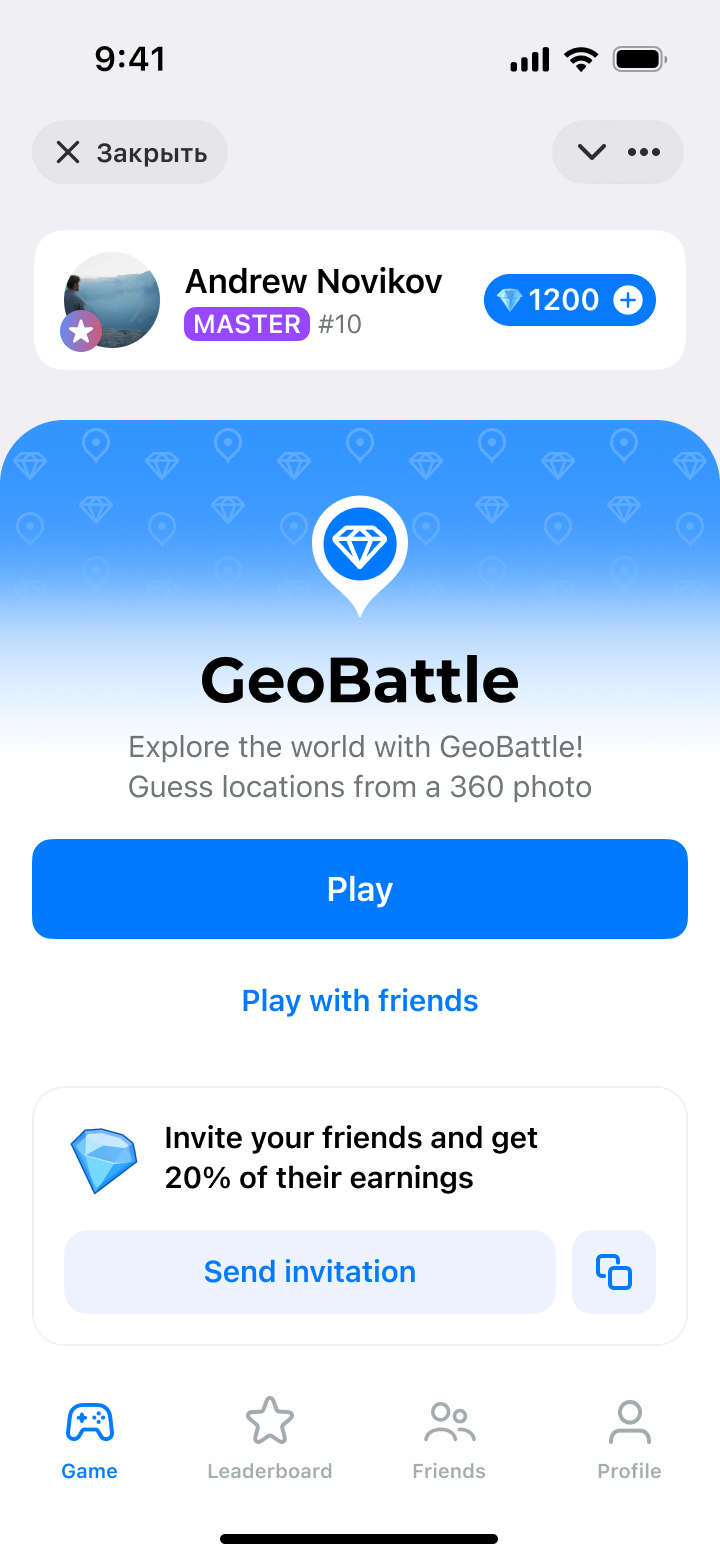Open Andrew Novikov's profile avatar

[111, 300]
